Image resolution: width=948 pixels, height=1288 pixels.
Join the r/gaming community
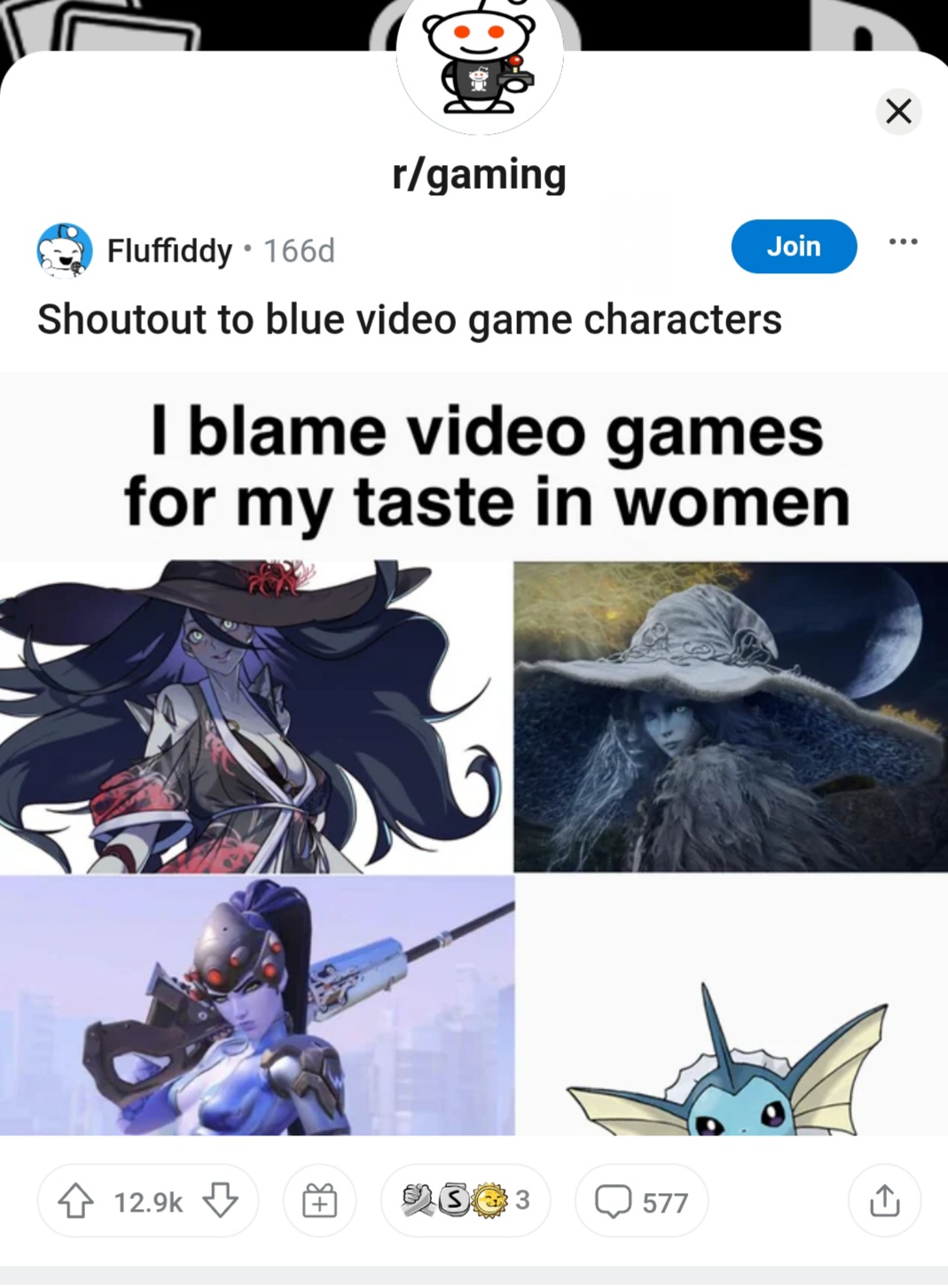click(x=793, y=246)
